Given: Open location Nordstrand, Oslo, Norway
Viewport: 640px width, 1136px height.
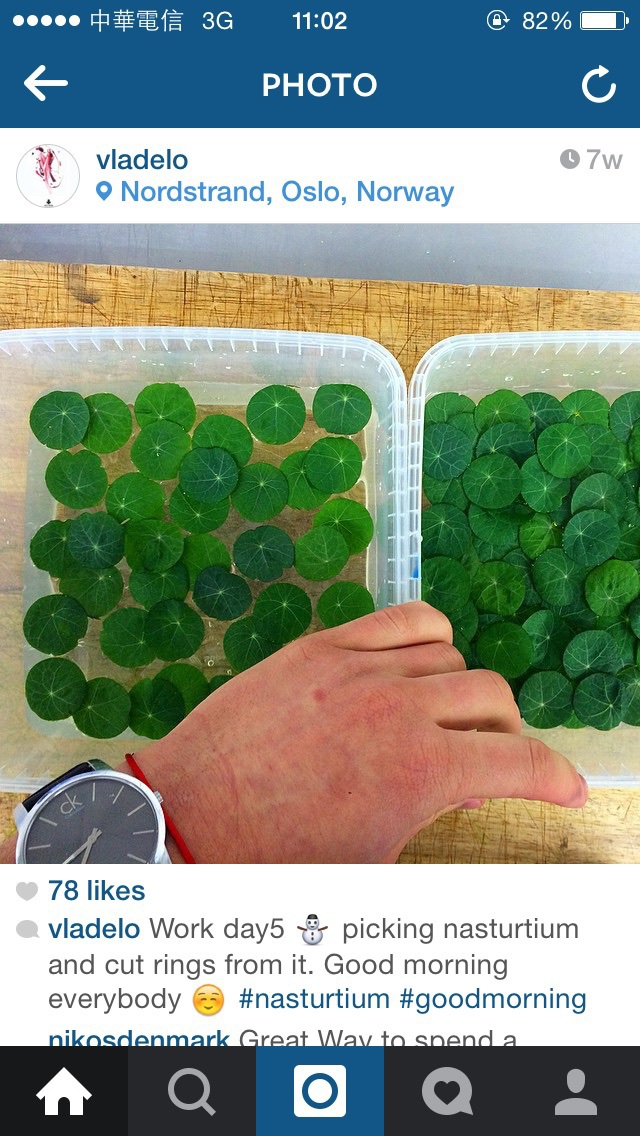Looking at the screenshot, I should click(286, 192).
